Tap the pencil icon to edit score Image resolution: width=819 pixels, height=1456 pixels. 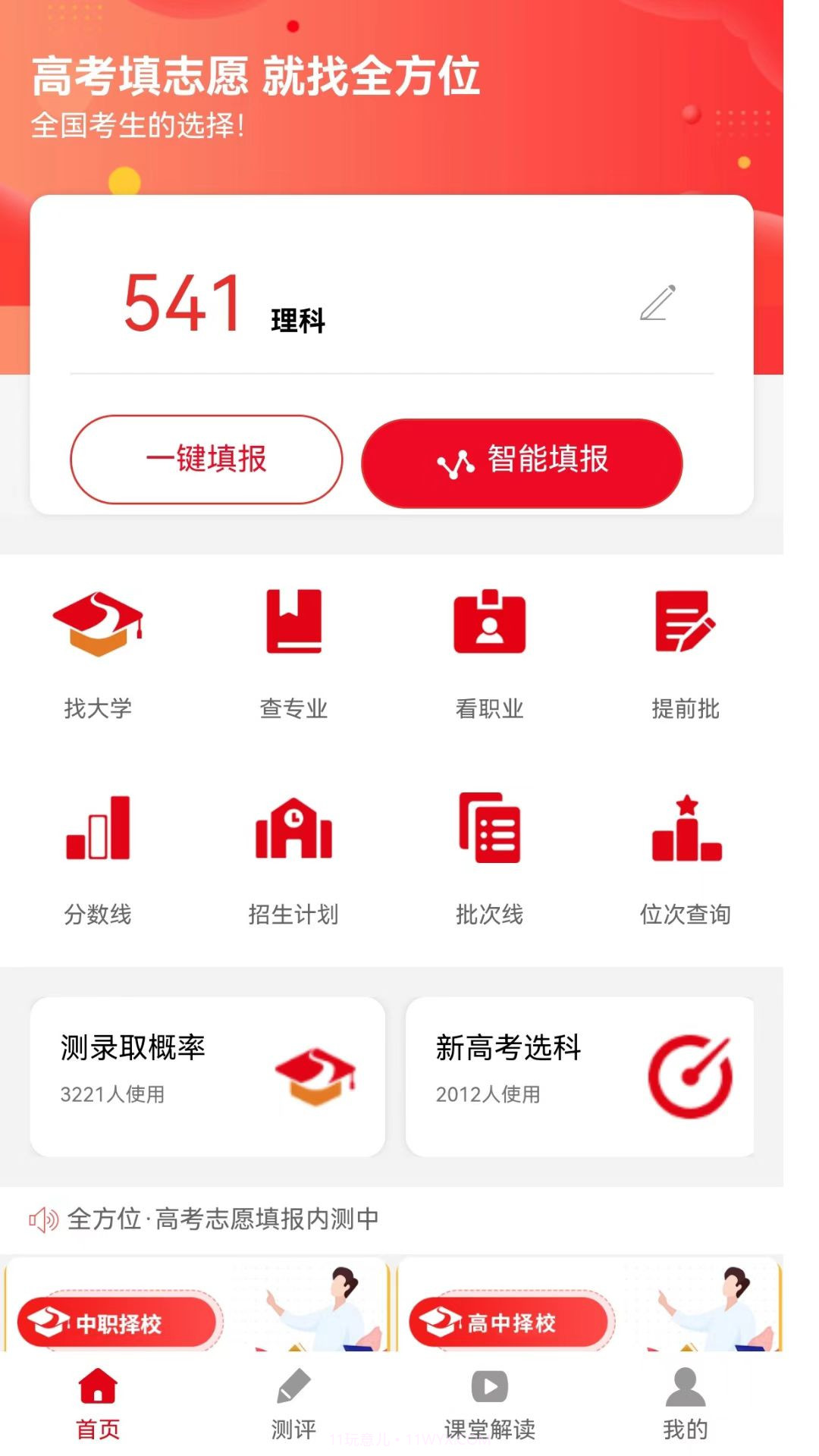click(x=658, y=303)
